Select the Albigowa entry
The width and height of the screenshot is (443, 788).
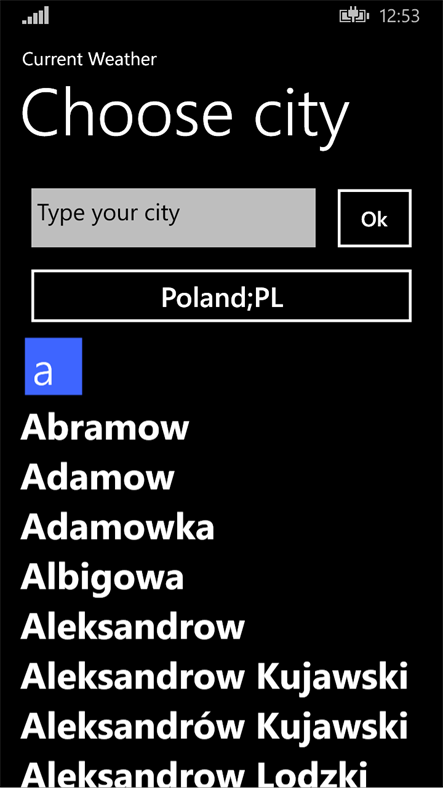pyautogui.click(x=102, y=577)
